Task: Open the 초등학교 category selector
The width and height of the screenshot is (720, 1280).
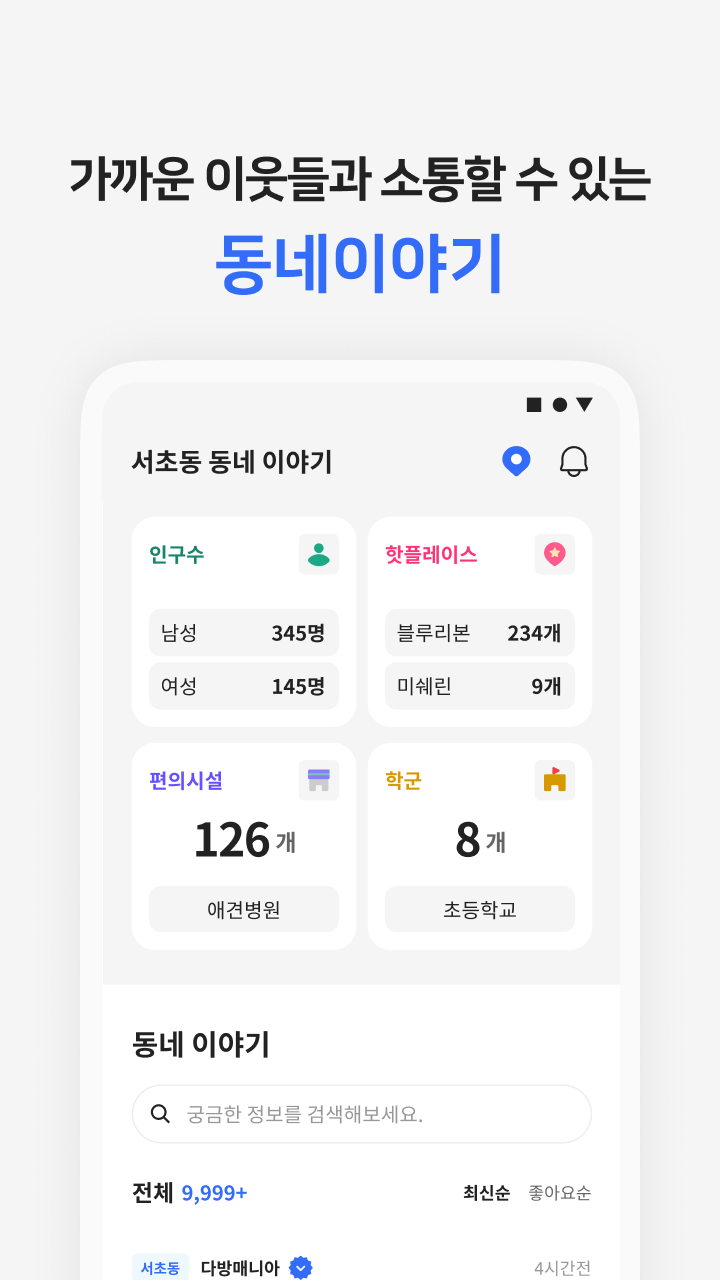Action: [479, 909]
